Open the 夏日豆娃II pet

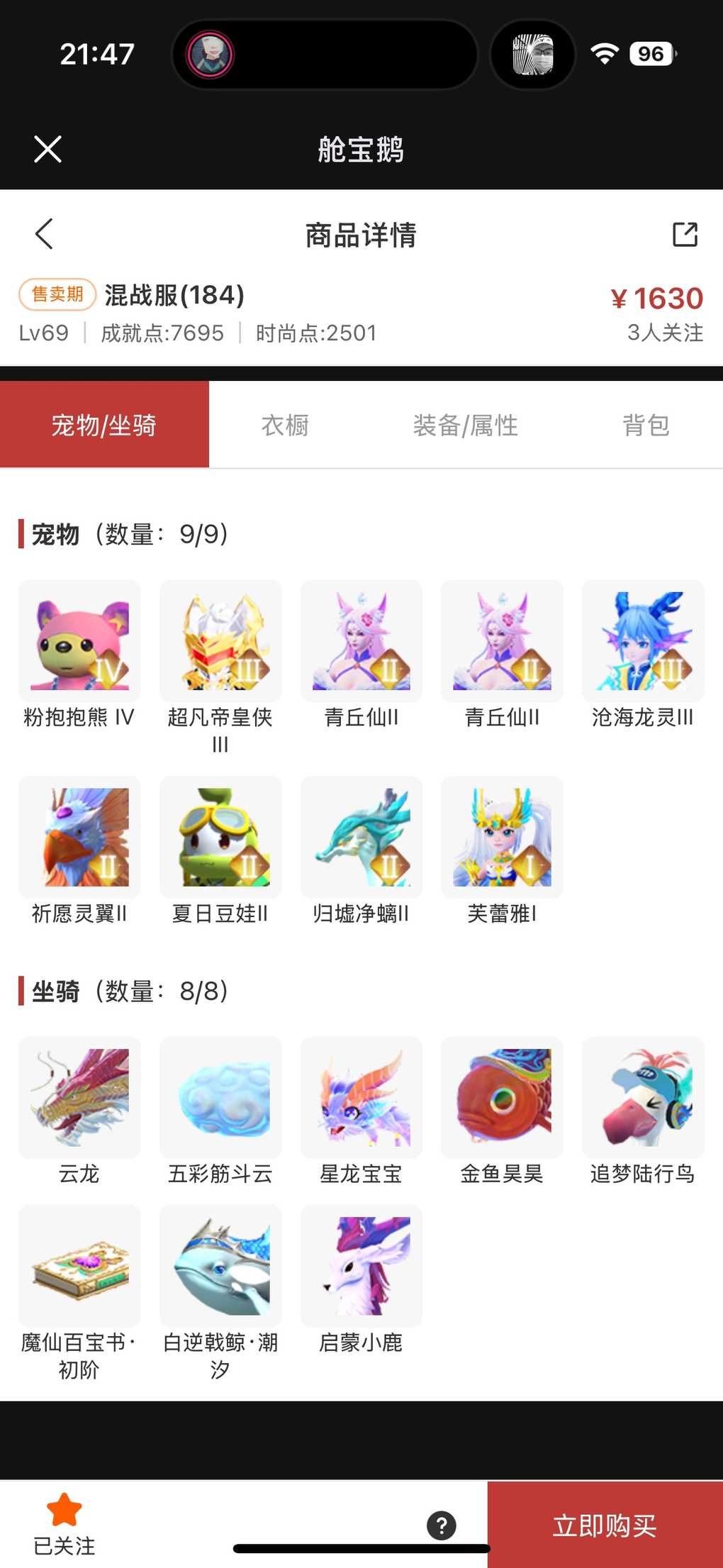pyautogui.click(x=220, y=838)
